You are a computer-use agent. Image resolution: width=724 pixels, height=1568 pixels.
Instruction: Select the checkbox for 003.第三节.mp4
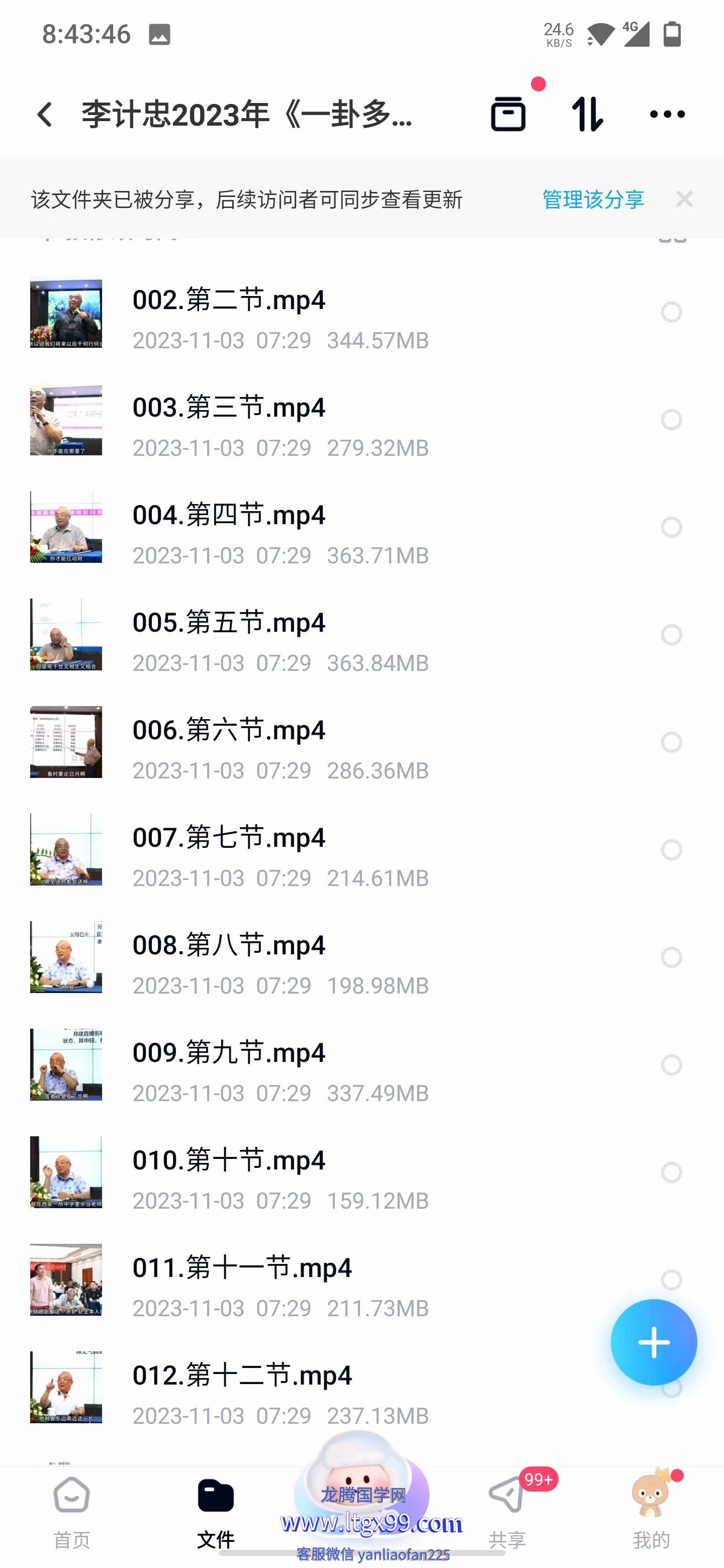coord(671,420)
